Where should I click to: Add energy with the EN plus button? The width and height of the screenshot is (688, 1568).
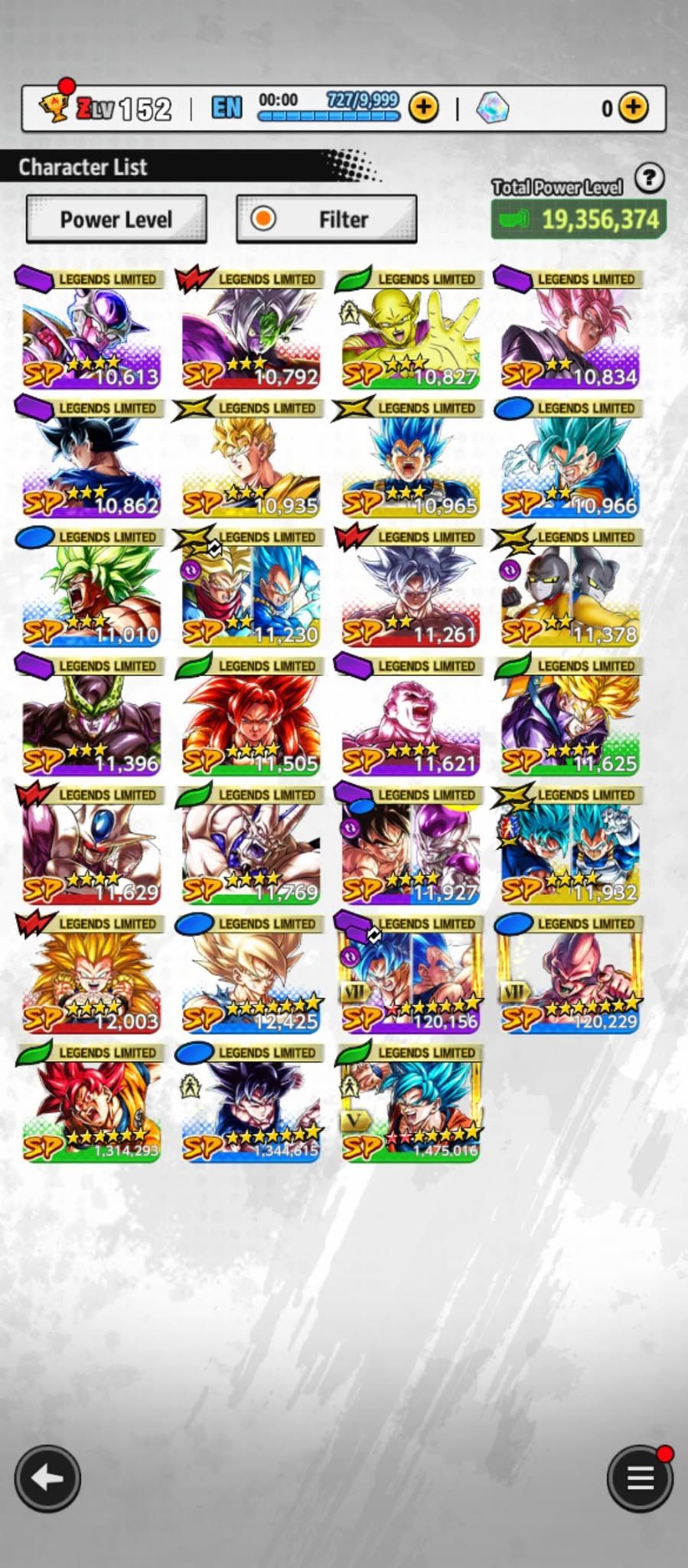(x=423, y=108)
